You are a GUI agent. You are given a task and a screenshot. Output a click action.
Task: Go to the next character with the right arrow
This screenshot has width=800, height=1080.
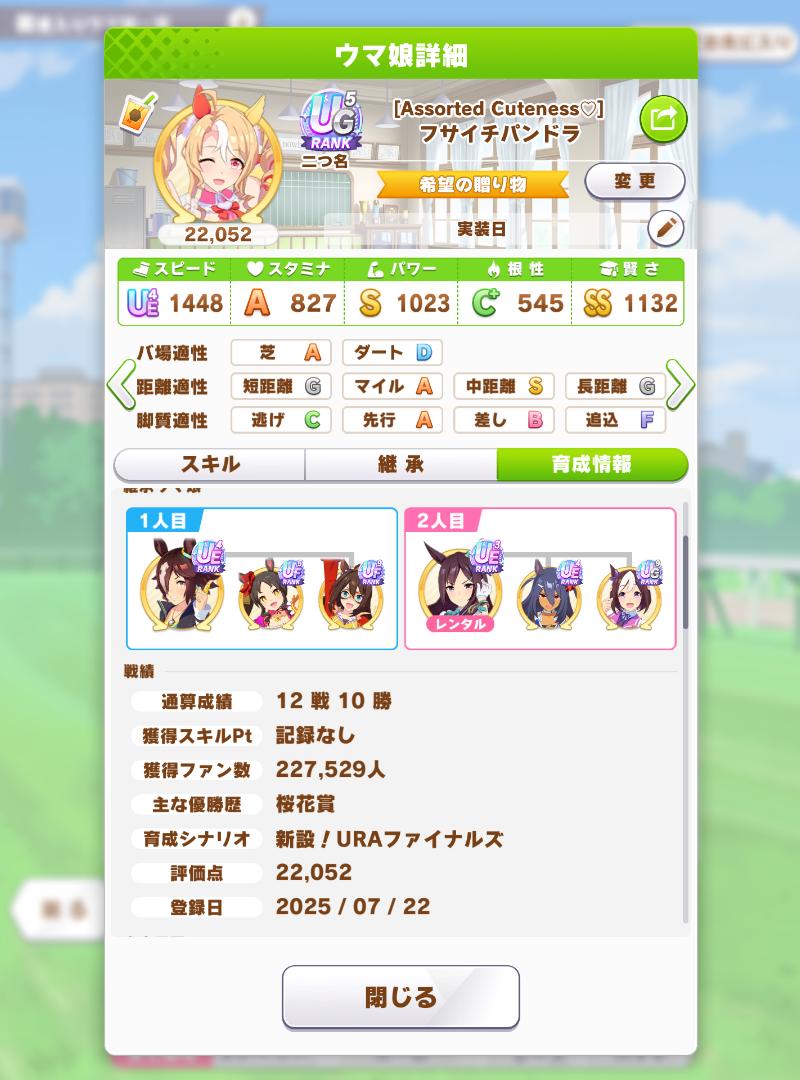pyautogui.click(x=680, y=384)
